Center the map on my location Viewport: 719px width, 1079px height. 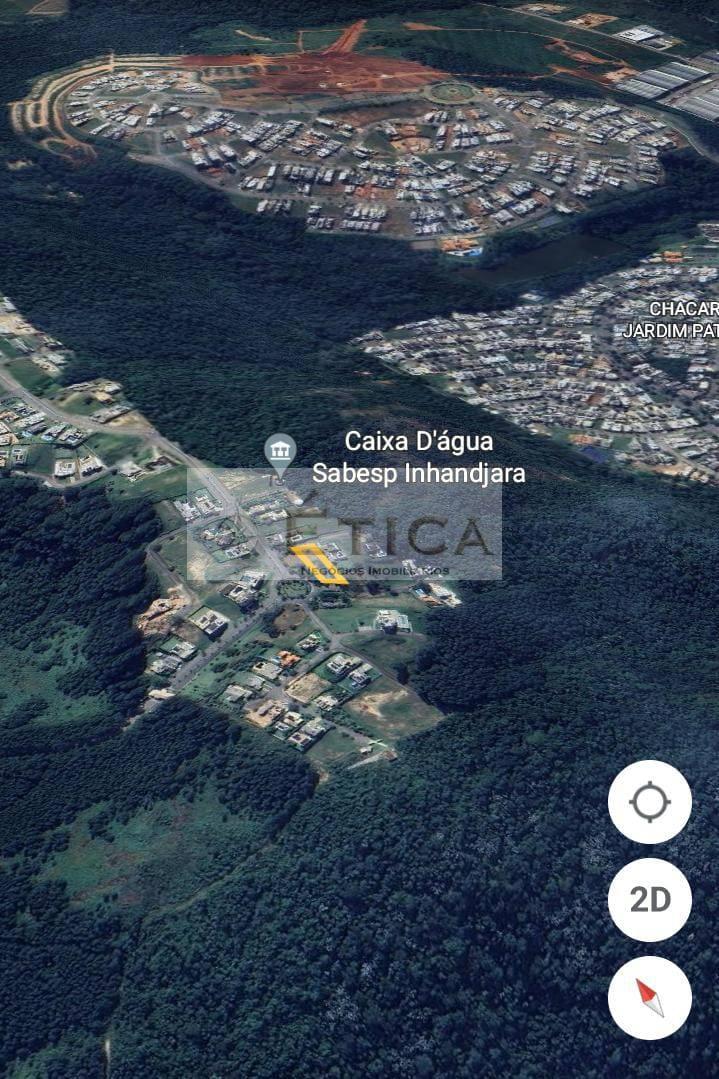coord(649,802)
